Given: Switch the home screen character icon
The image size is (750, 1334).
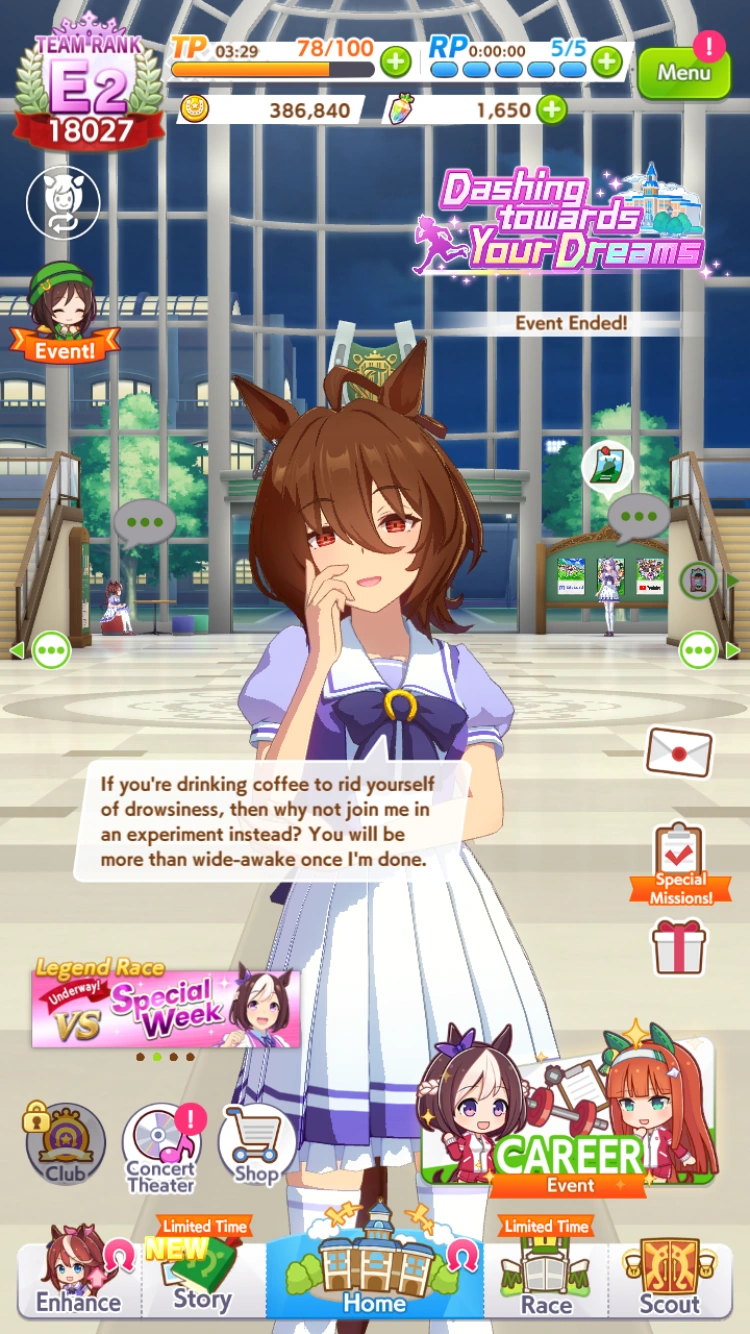Looking at the screenshot, I should tap(63, 203).
